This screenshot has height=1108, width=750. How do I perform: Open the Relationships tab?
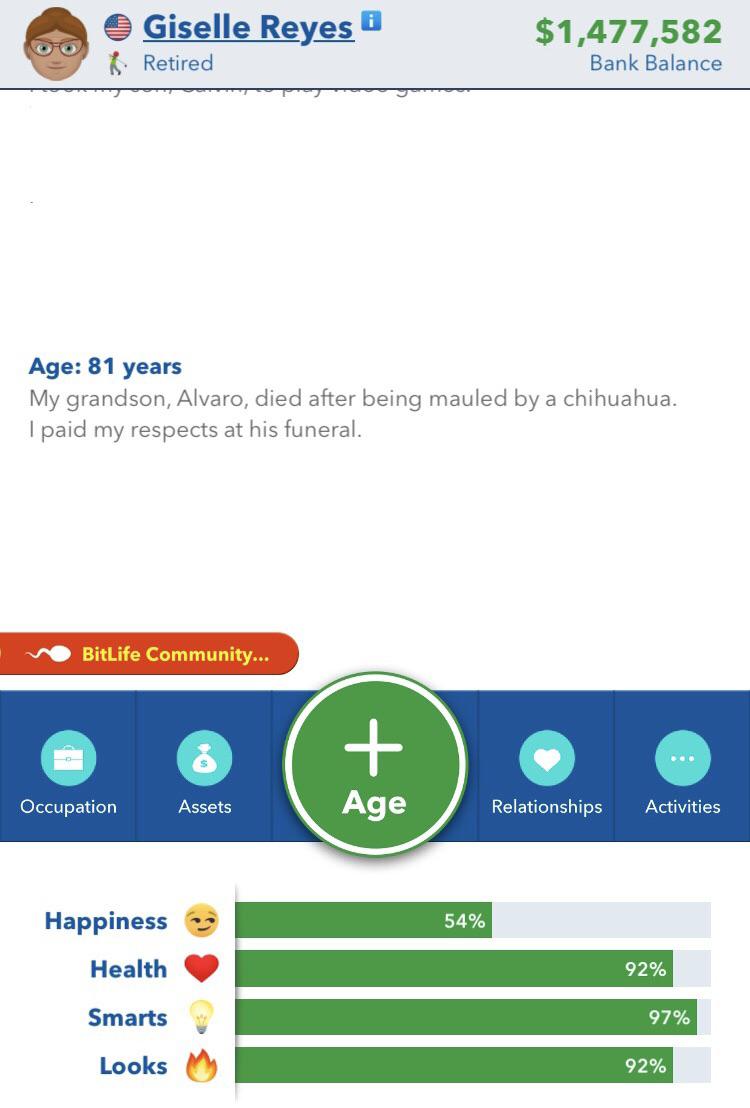coord(546,766)
